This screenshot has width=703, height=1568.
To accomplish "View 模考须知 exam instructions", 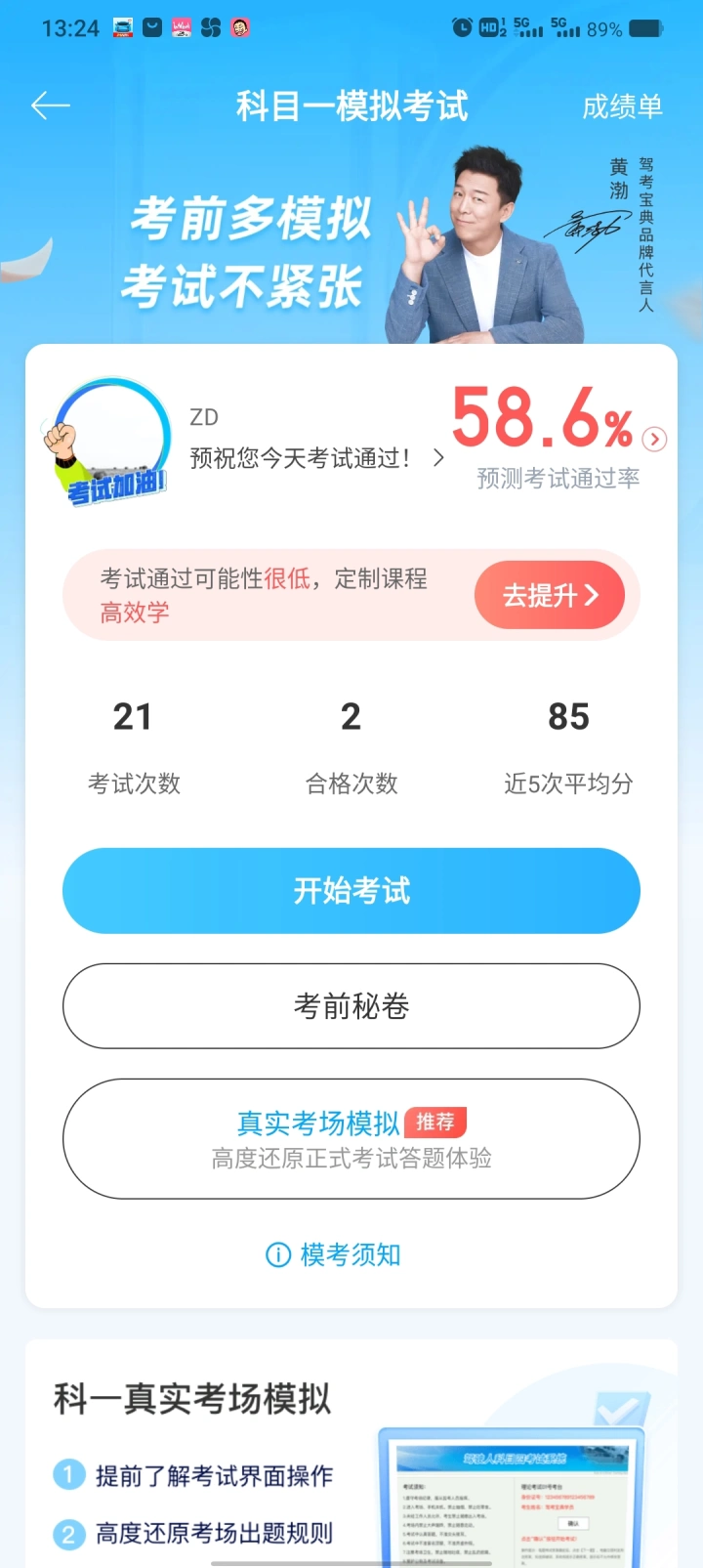I will pos(334,1254).
